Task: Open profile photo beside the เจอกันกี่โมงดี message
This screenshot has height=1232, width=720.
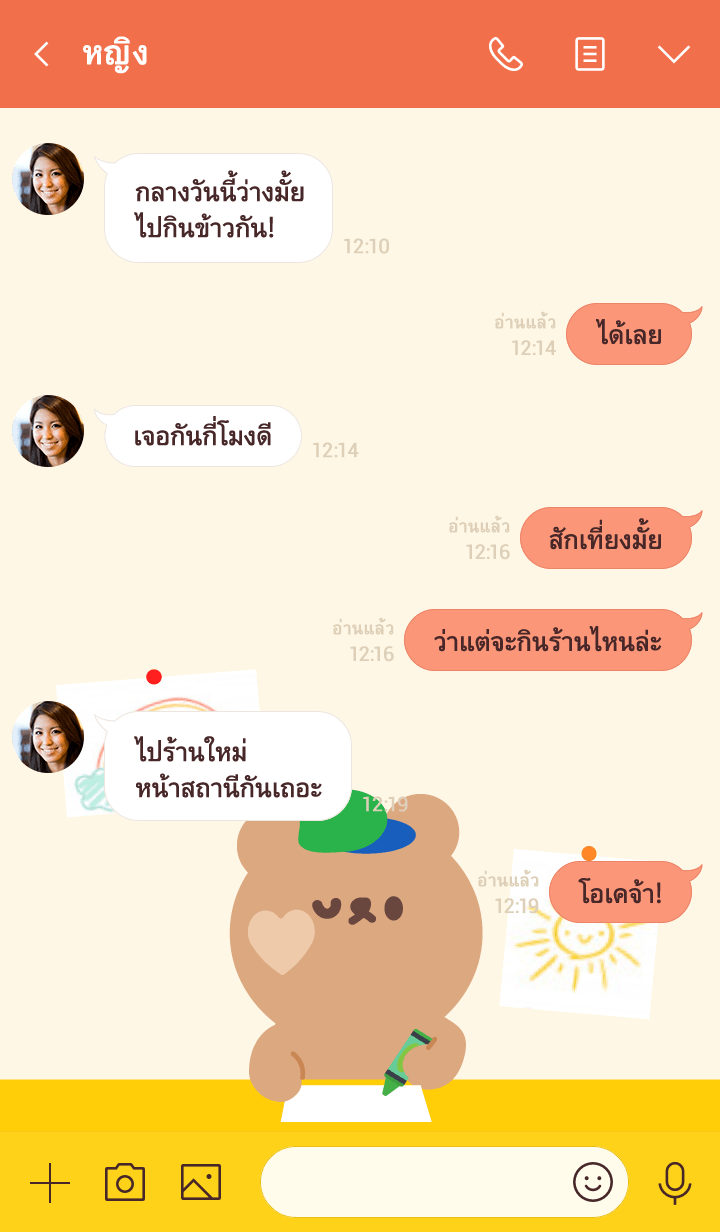Action: (x=48, y=431)
